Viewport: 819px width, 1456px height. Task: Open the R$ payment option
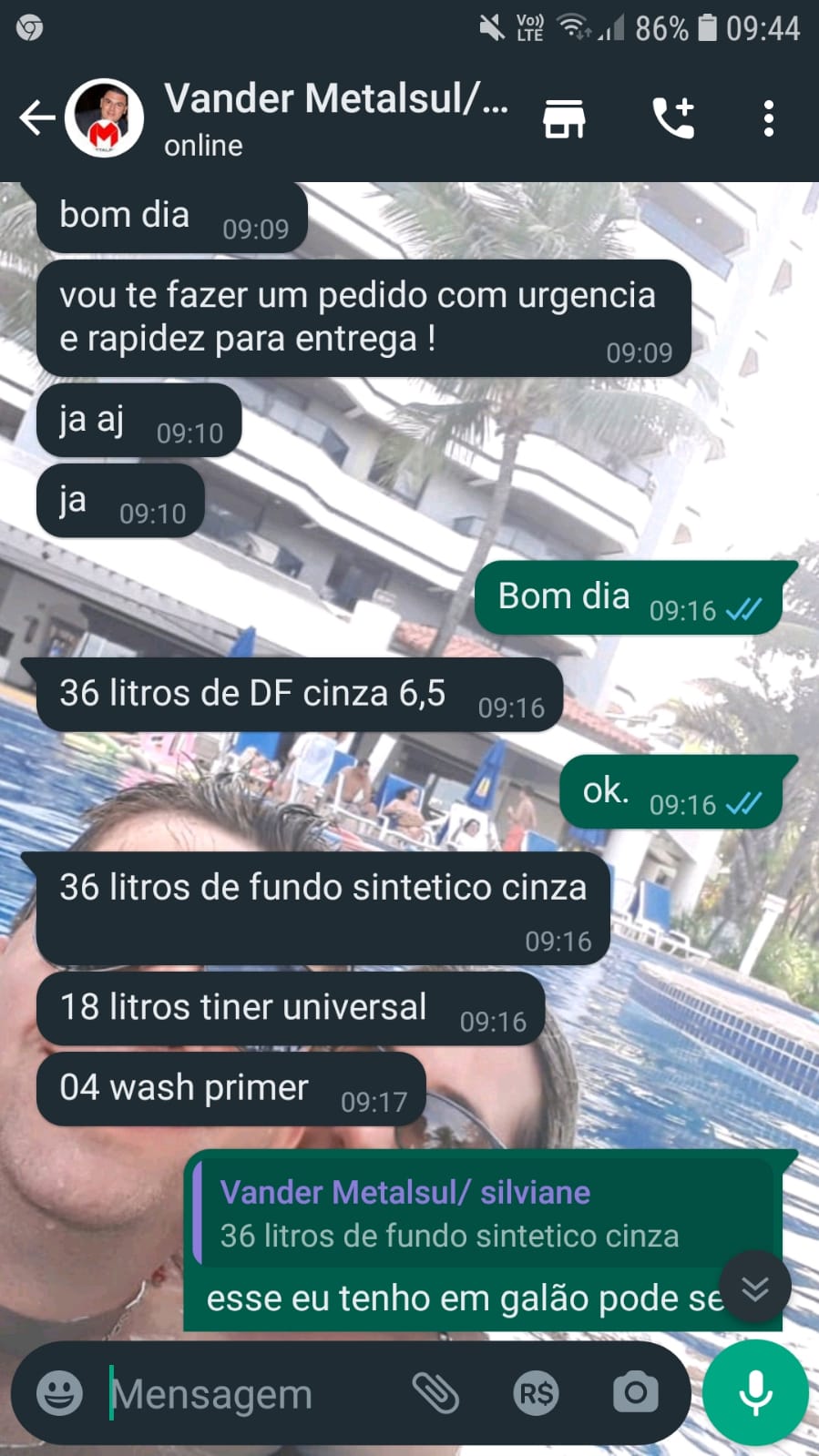536,1392
